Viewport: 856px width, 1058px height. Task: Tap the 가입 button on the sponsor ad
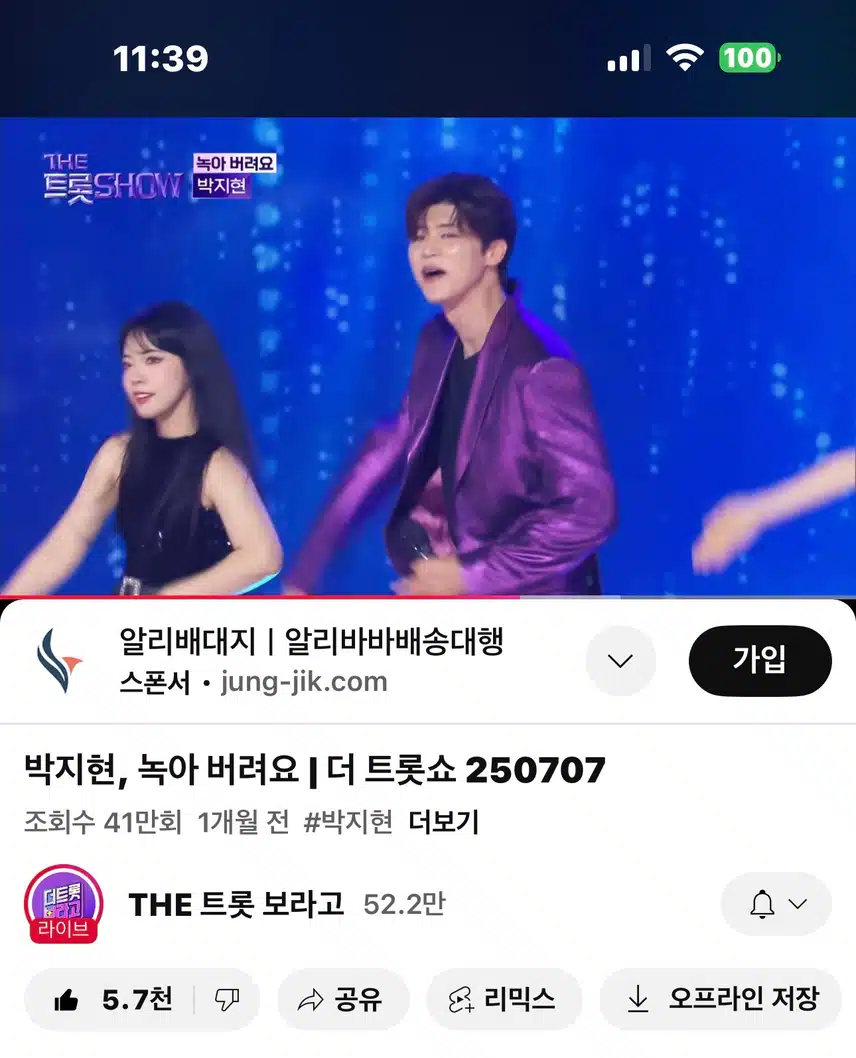click(759, 661)
